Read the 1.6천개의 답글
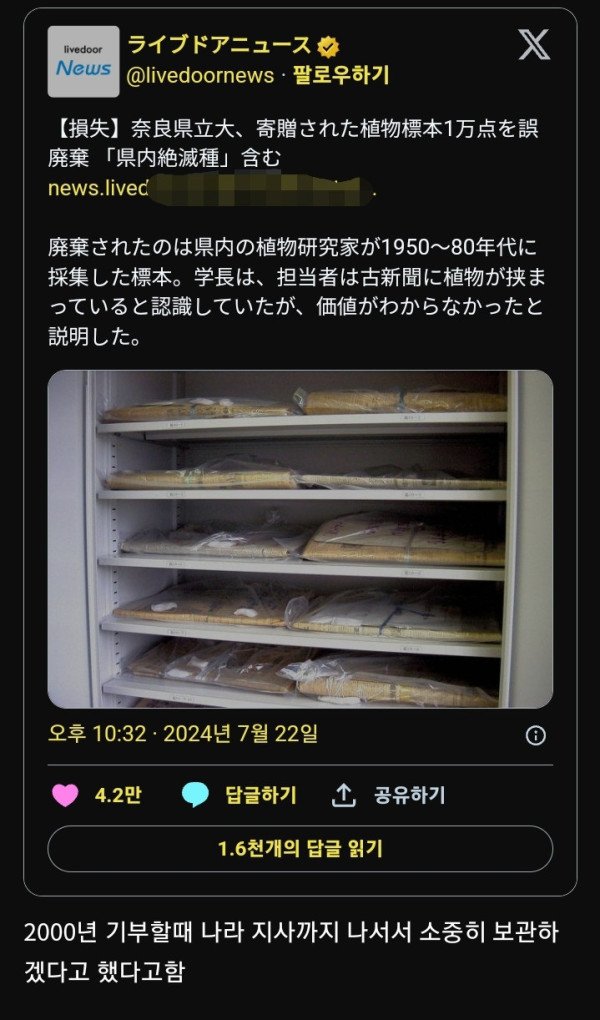600x1020 pixels. (x=300, y=849)
